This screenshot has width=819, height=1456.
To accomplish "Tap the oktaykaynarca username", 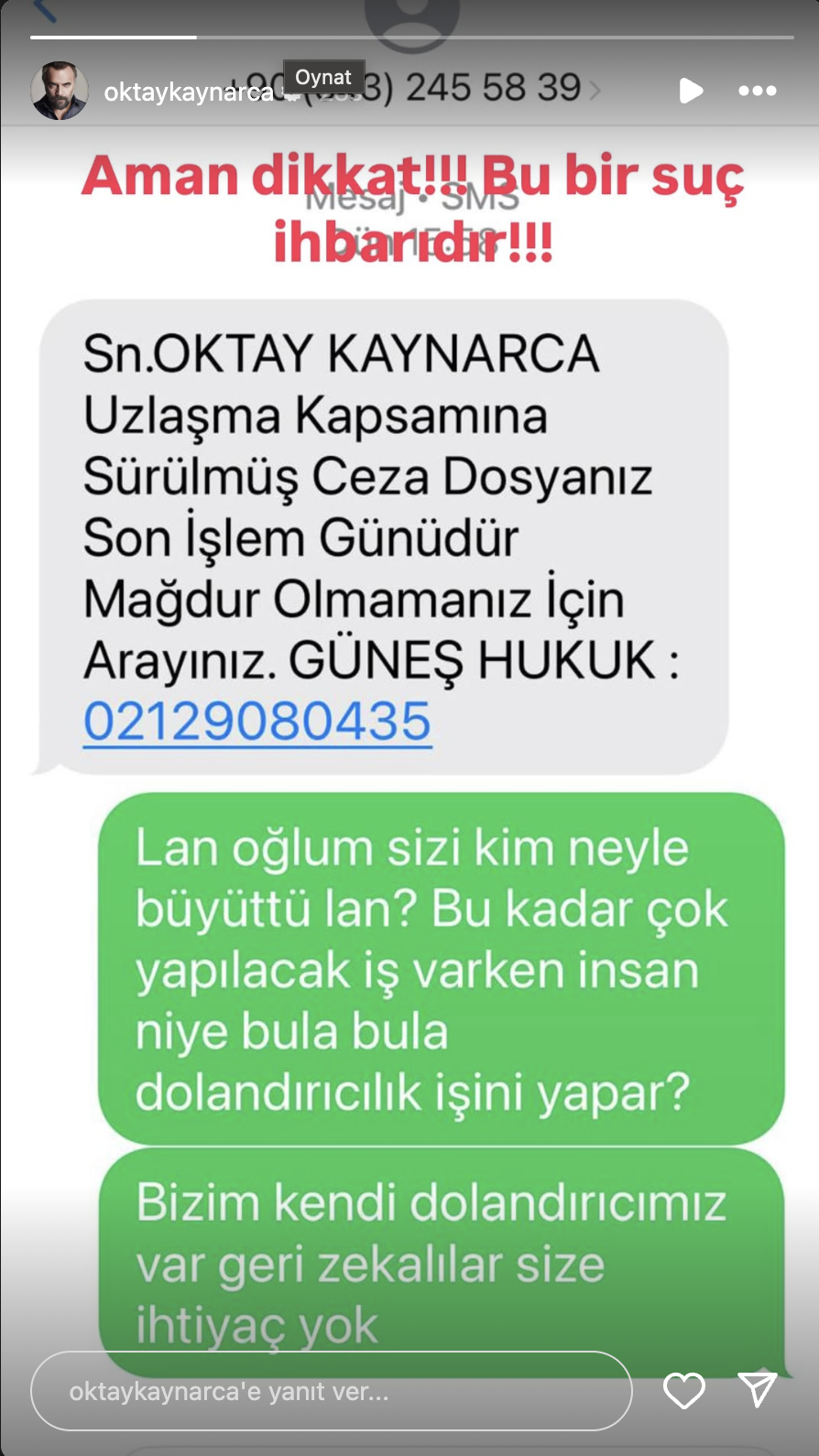I will pos(188,92).
